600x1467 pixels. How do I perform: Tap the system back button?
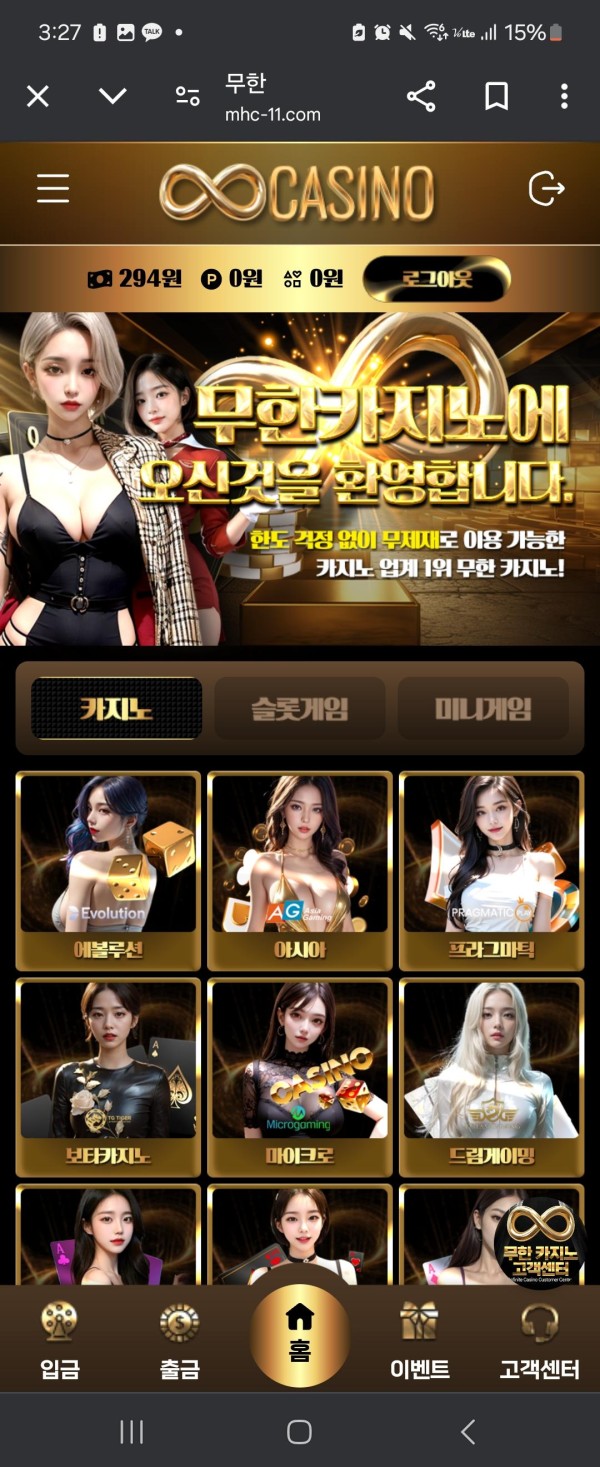[x=467, y=1432]
